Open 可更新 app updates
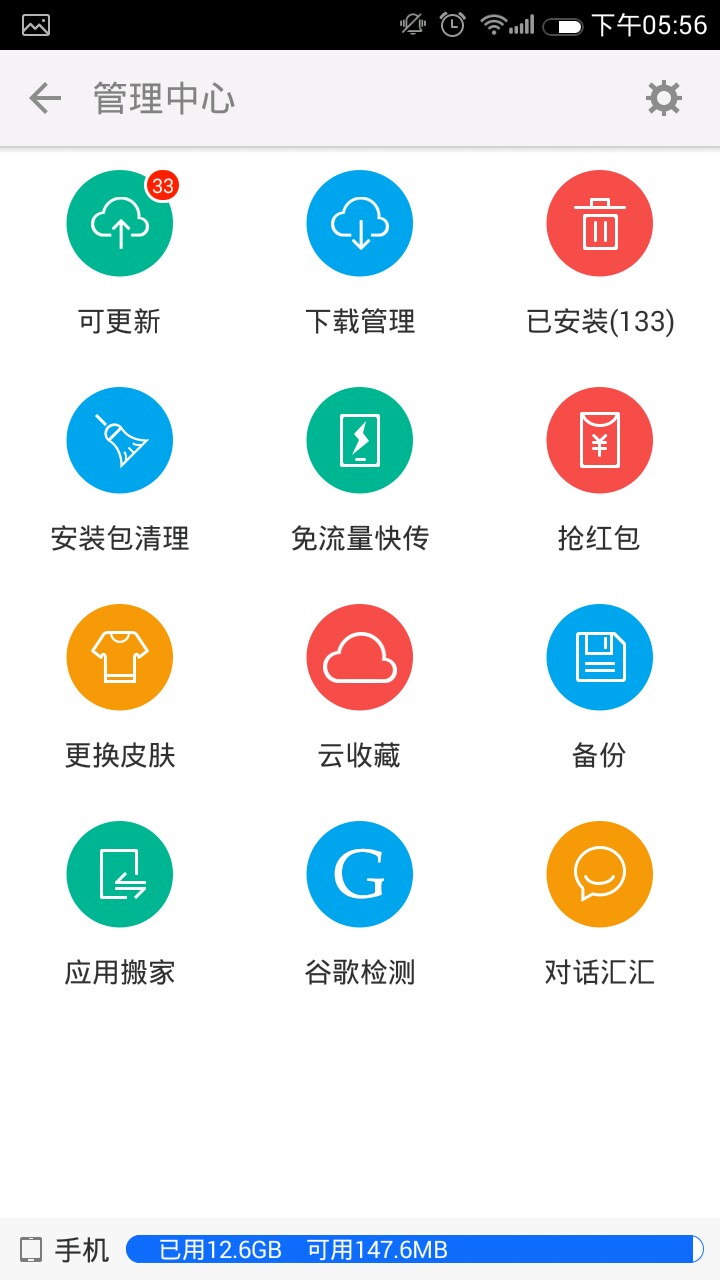The image size is (720, 1280). [x=120, y=224]
